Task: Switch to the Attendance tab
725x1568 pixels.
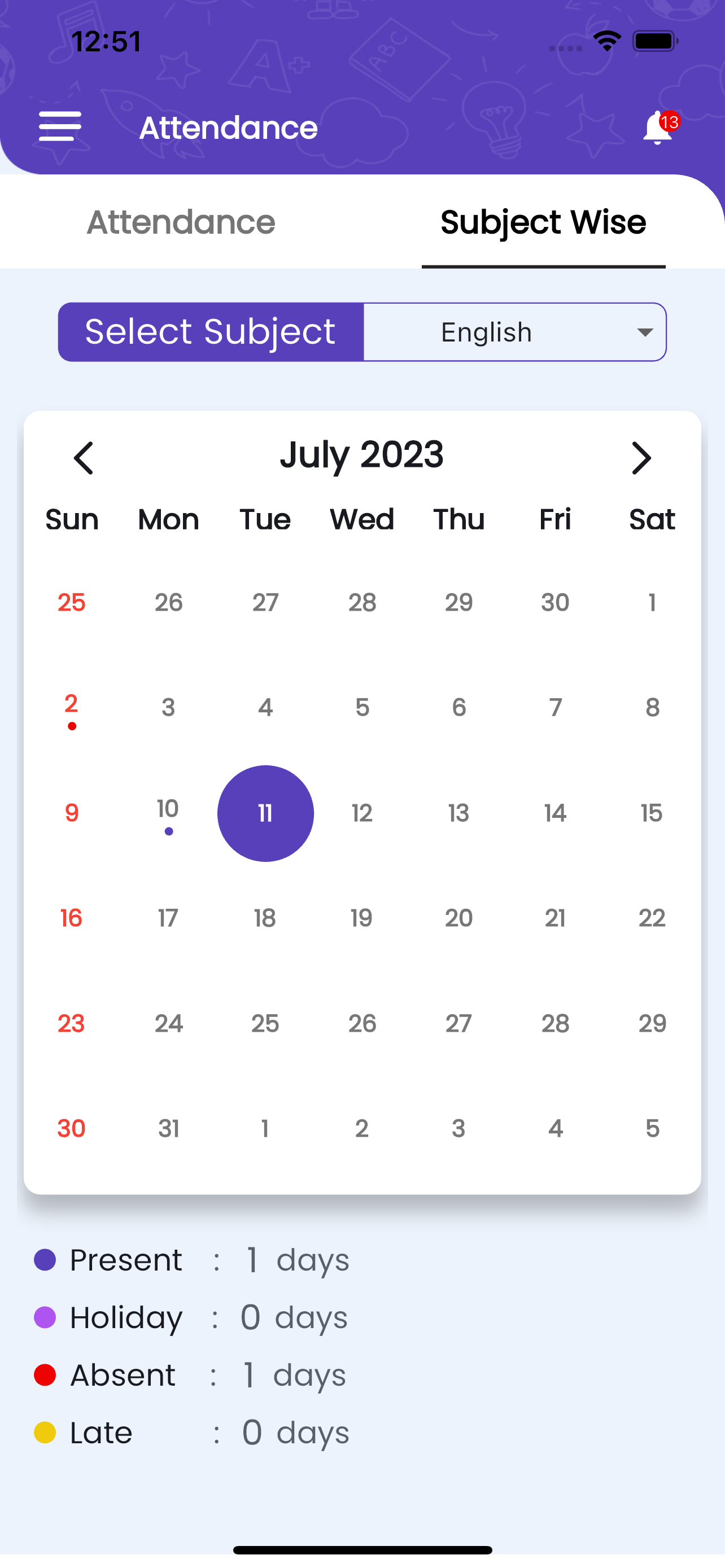Action: [181, 222]
